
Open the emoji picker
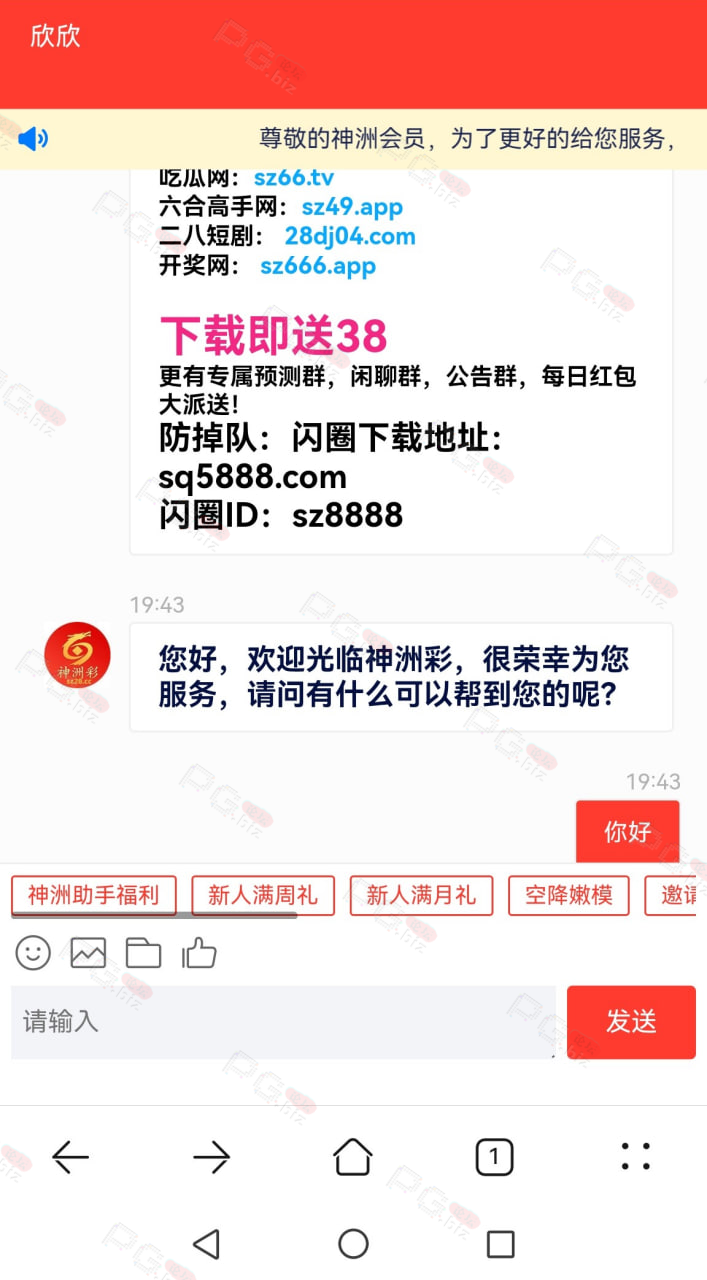point(33,952)
